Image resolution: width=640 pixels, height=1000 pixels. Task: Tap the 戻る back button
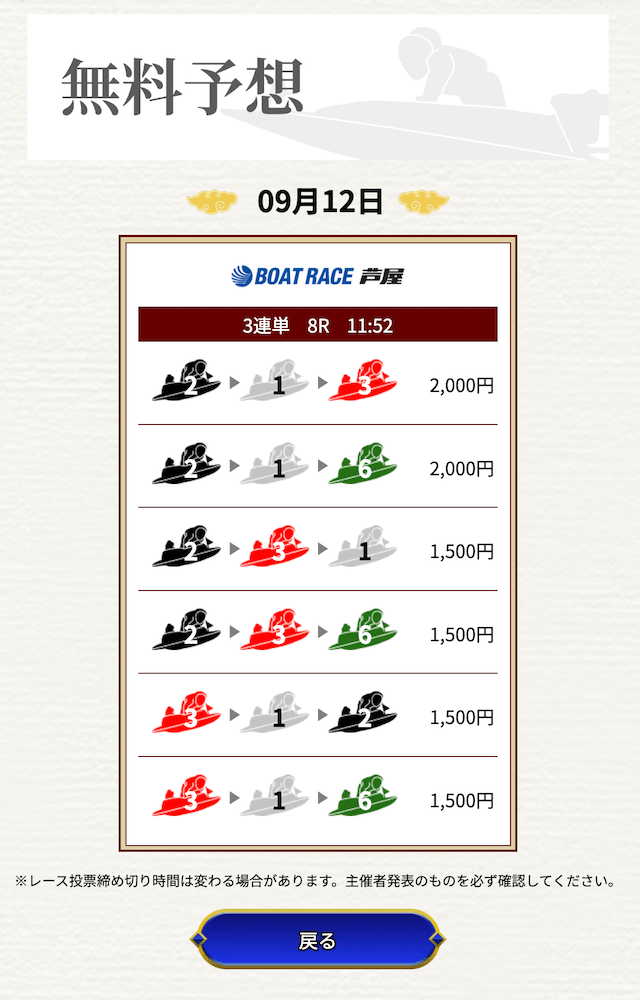[x=317, y=940]
